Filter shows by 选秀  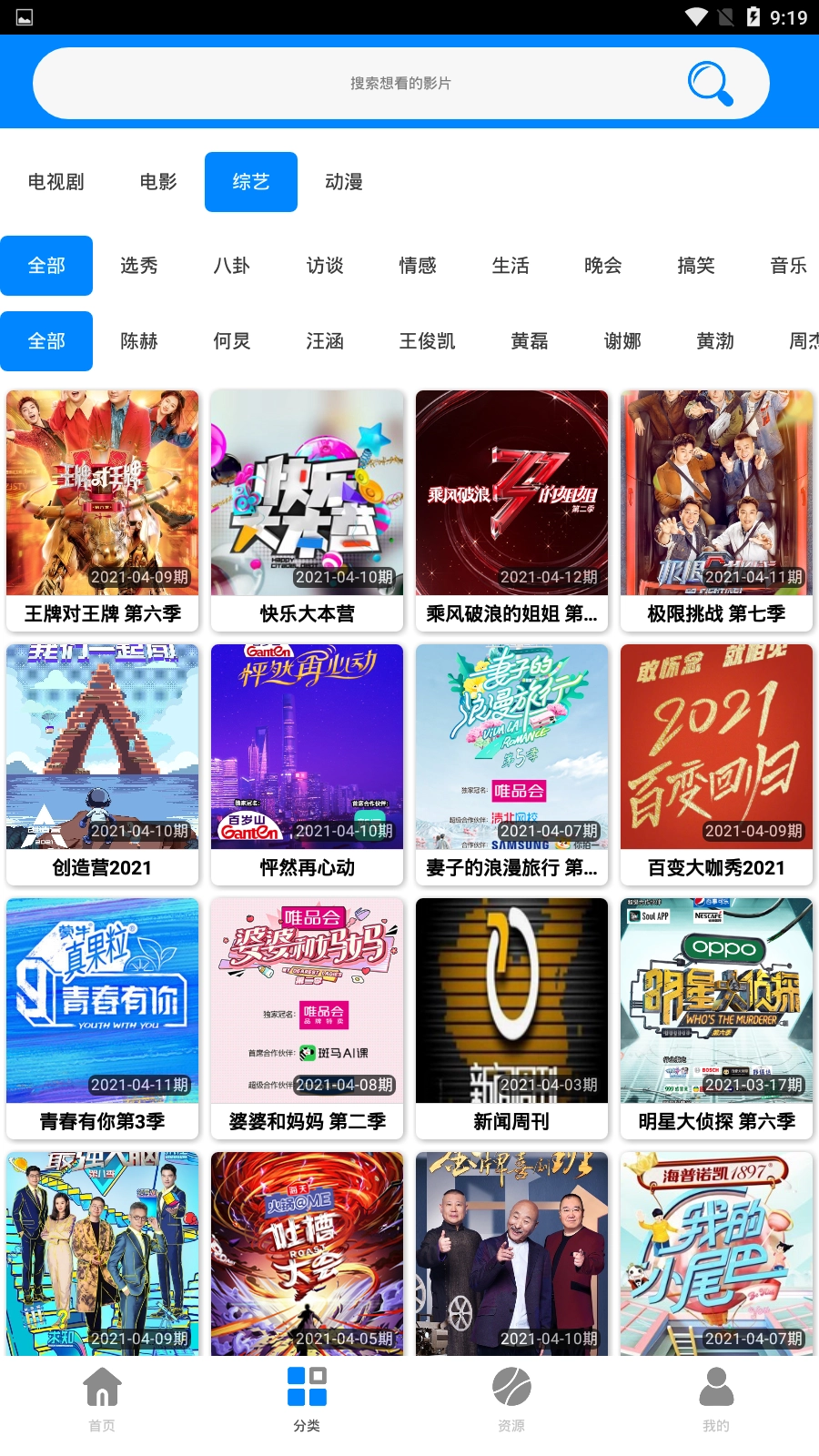click(139, 266)
